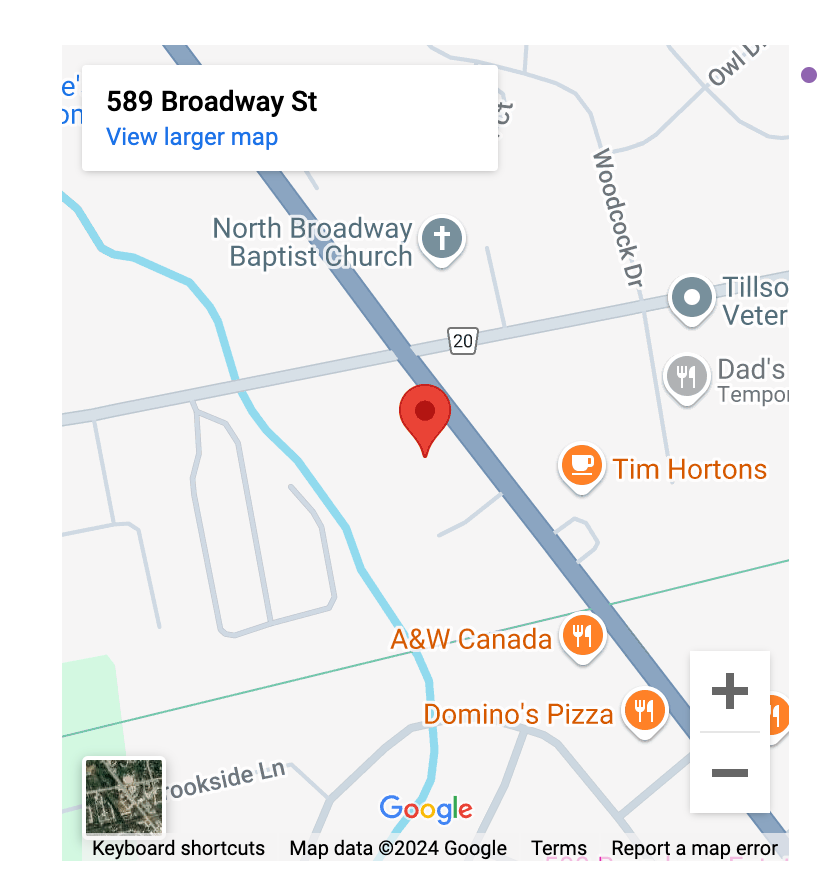Open the Tim Hortons place marker
Image resolution: width=818 pixels, height=892 pixels.
click(581, 466)
